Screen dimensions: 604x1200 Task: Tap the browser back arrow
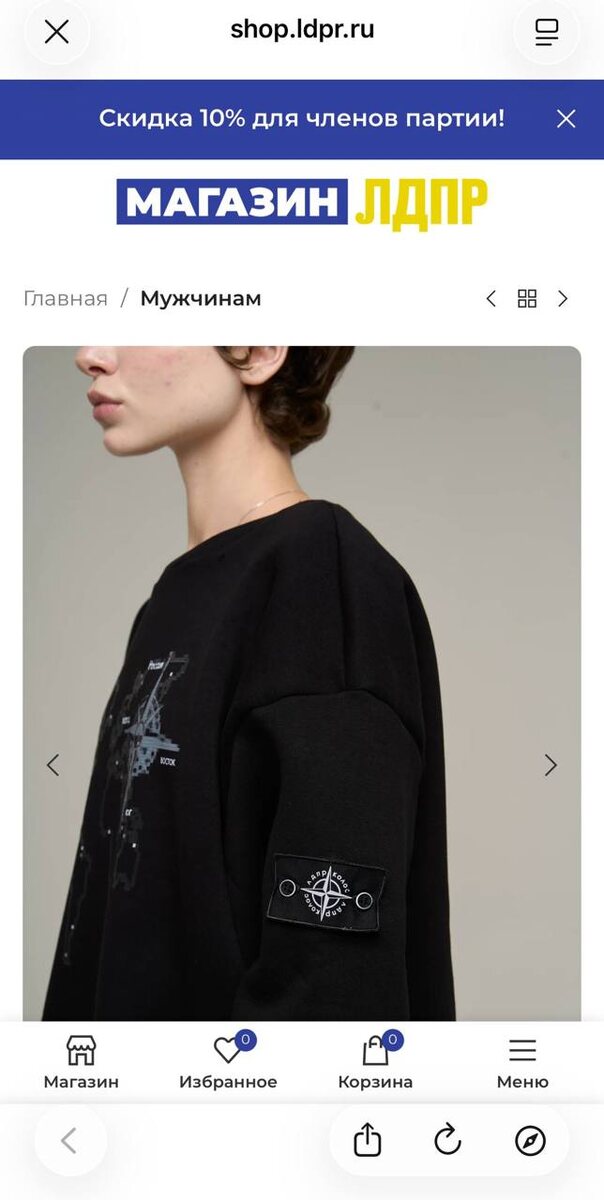(69, 1140)
